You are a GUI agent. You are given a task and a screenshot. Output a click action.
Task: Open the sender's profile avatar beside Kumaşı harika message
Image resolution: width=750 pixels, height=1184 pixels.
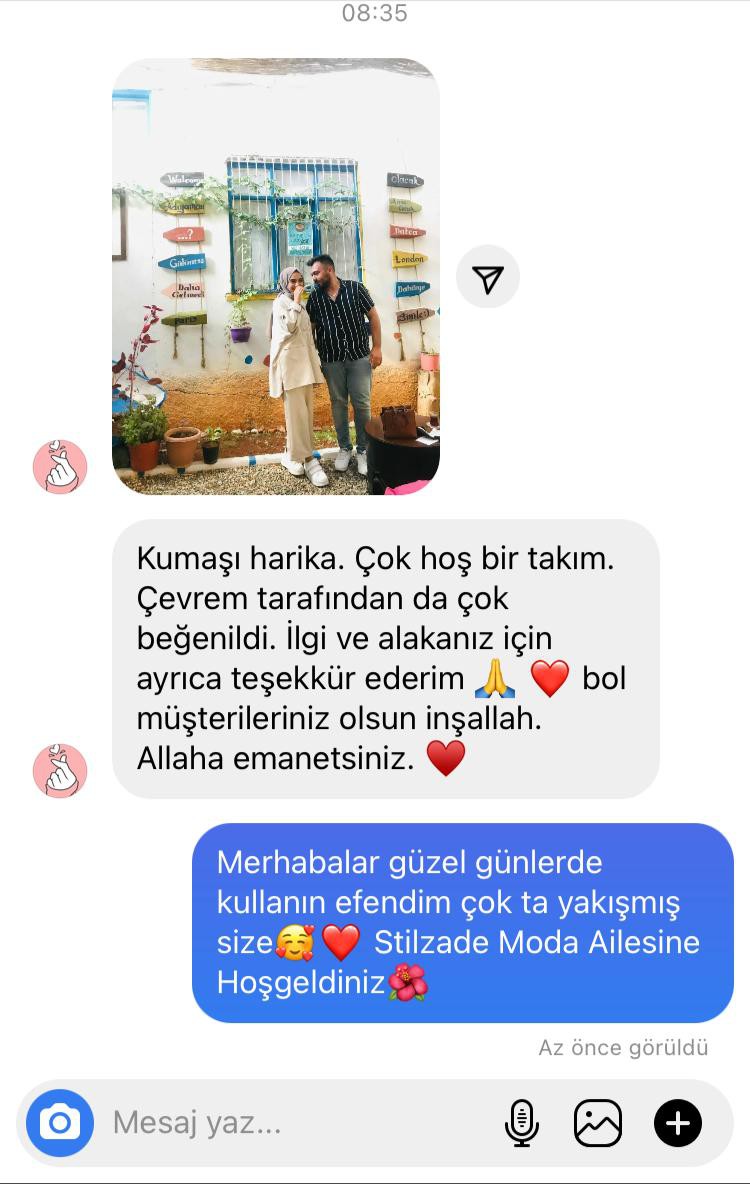60,771
